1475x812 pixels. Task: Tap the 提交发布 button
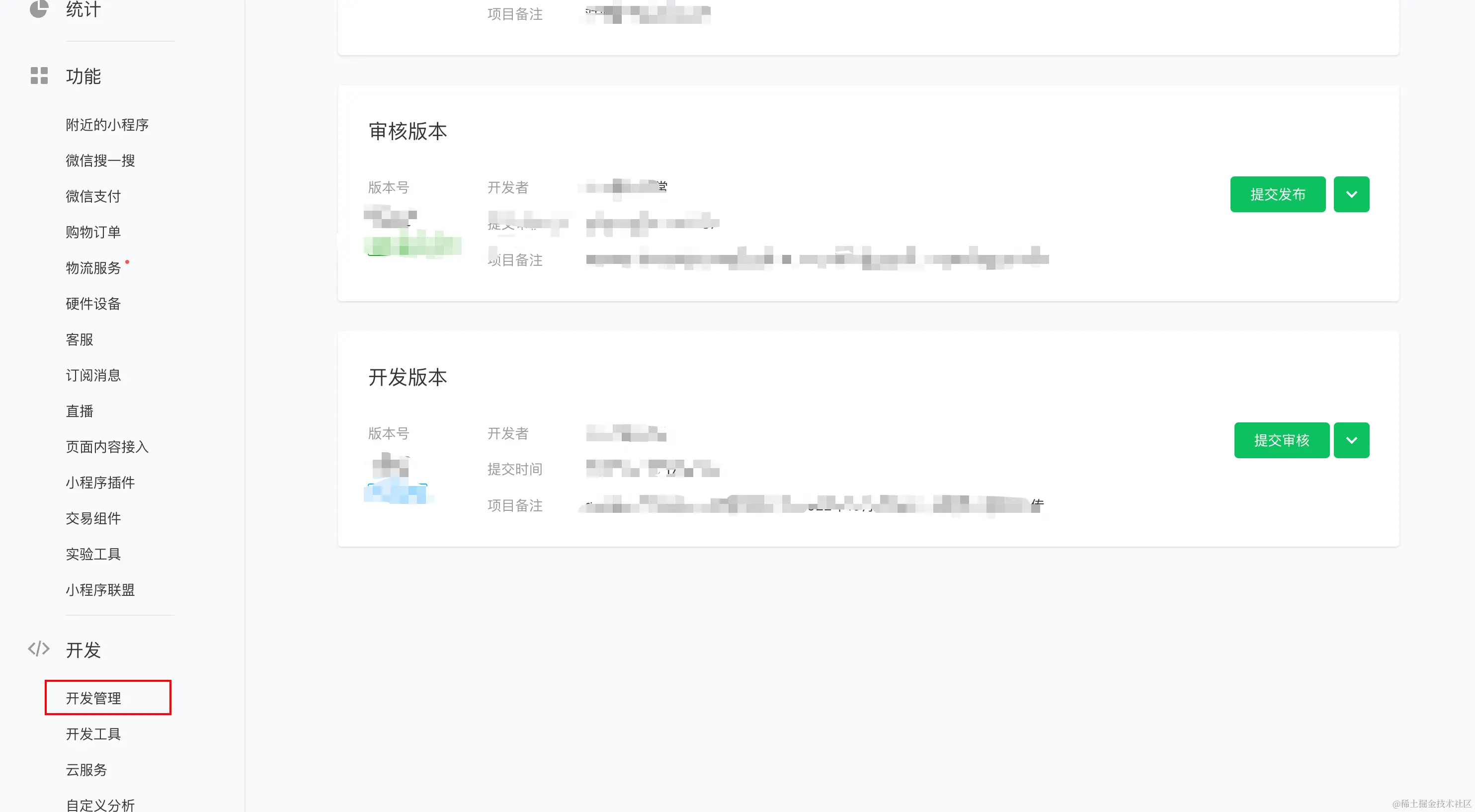click(x=1277, y=195)
